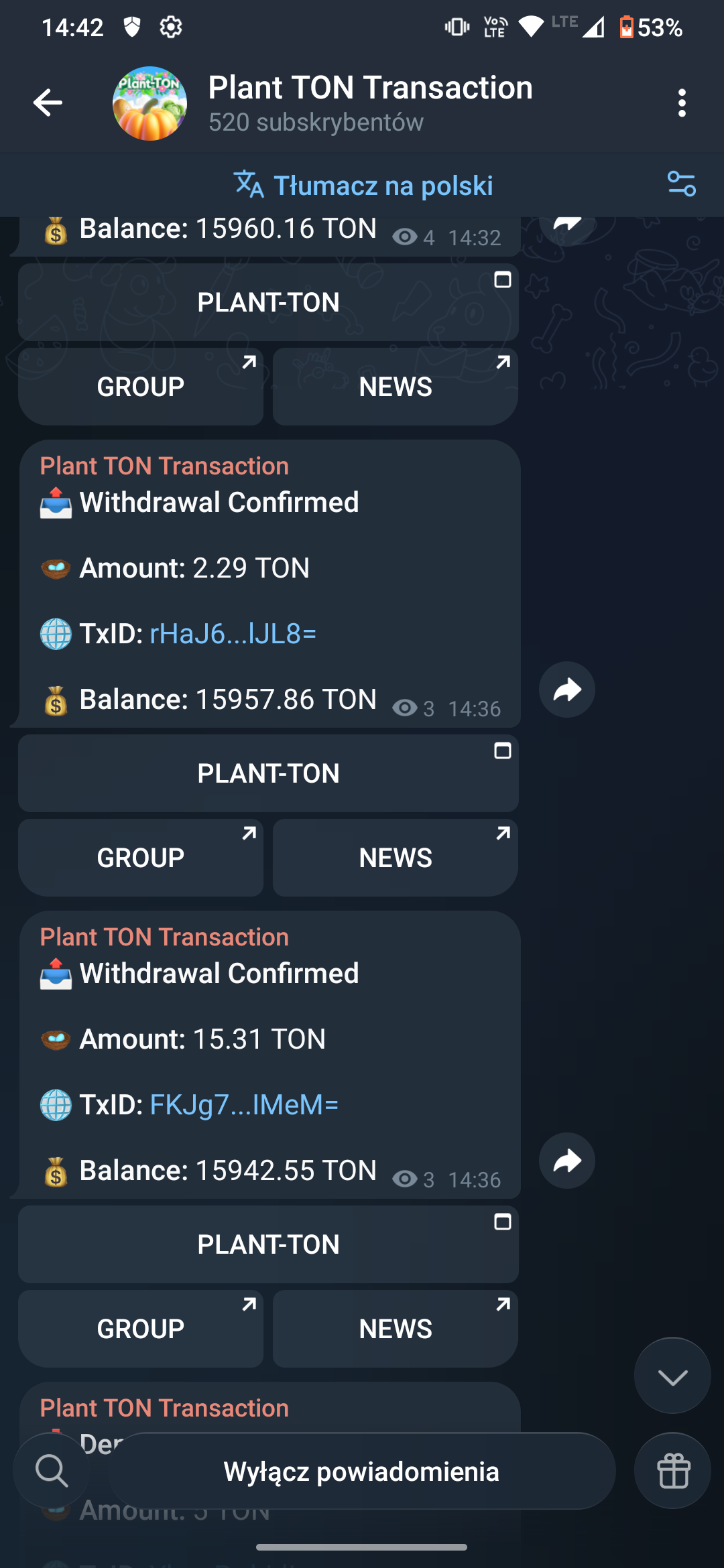The width and height of the screenshot is (724, 1568).
Task: Share the 15.31 TON withdrawal message
Action: [566, 1161]
